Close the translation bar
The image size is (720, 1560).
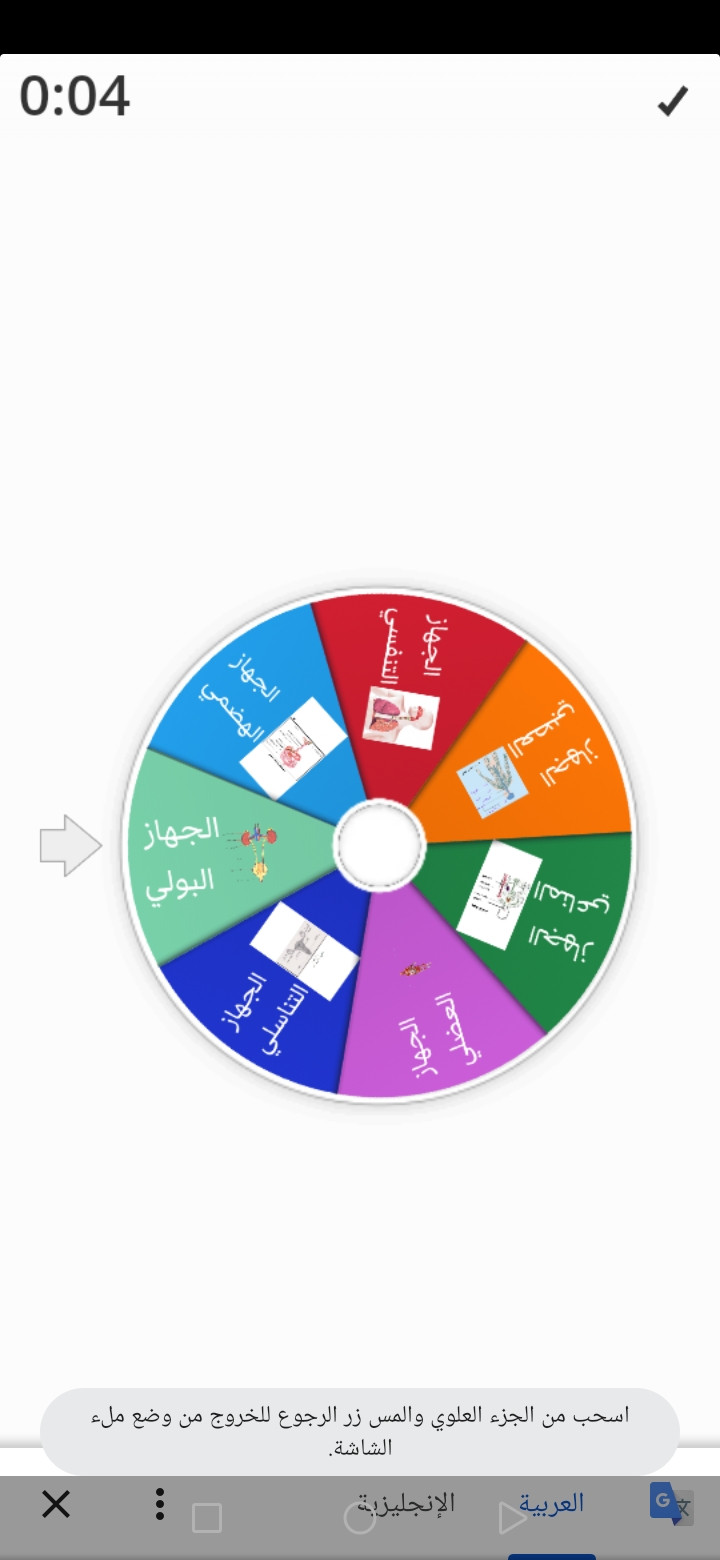tap(56, 1503)
